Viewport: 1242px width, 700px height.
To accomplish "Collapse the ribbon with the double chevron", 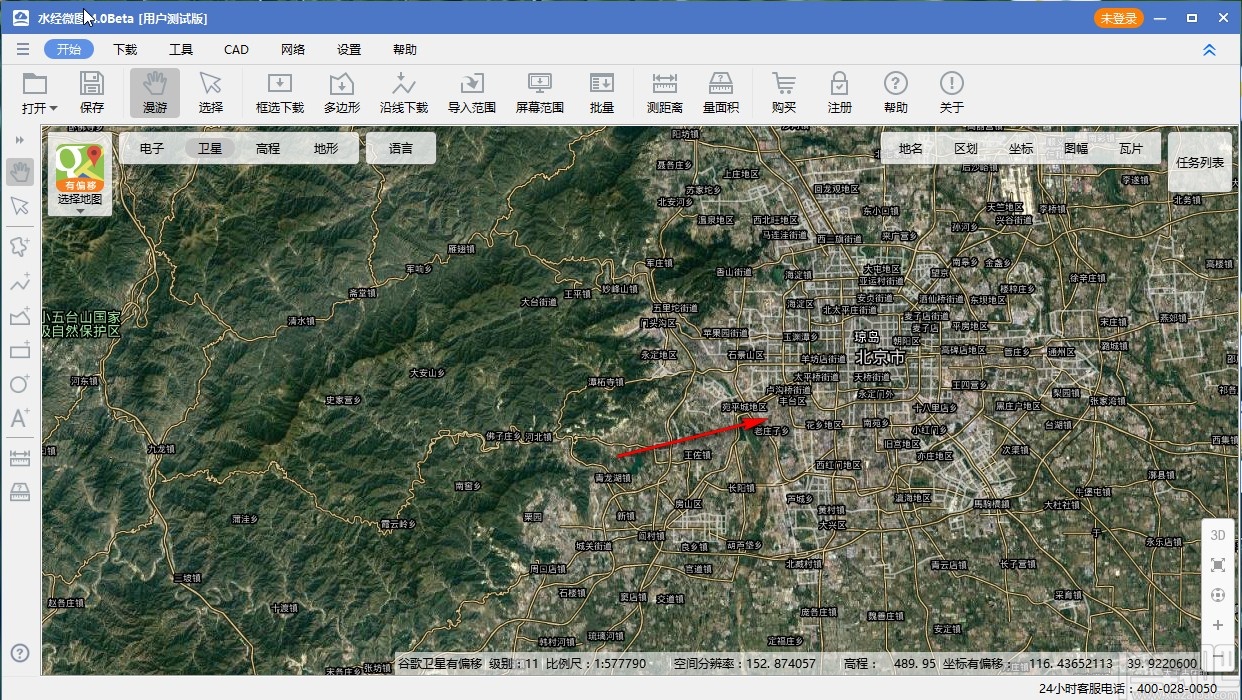I will click(1209, 49).
